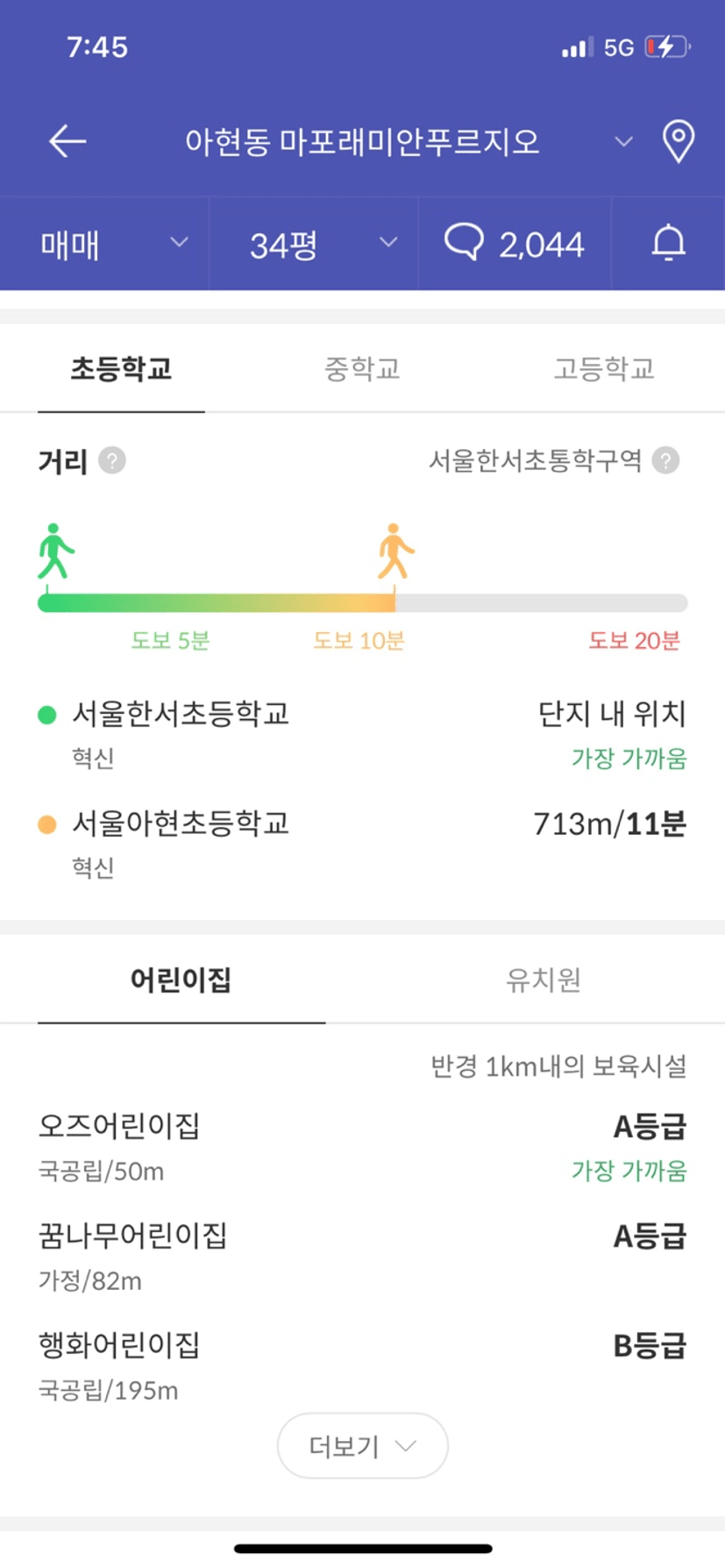Open the 행화어린이집 entry
725x1568 pixels.
(362, 1366)
